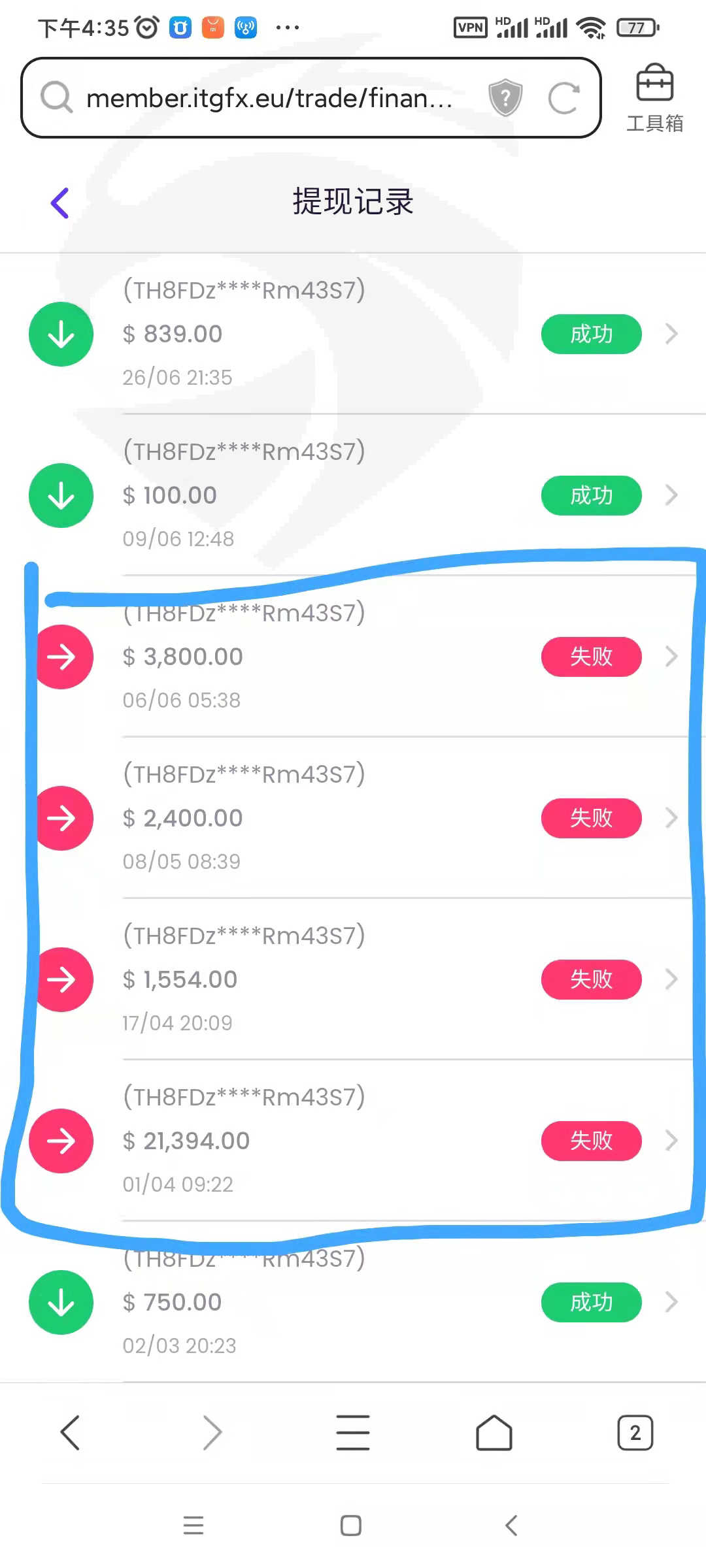View the failed $2,400.00 withdrawal
Image resolution: width=706 pixels, height=1568 pixels.
click(353, 818)
